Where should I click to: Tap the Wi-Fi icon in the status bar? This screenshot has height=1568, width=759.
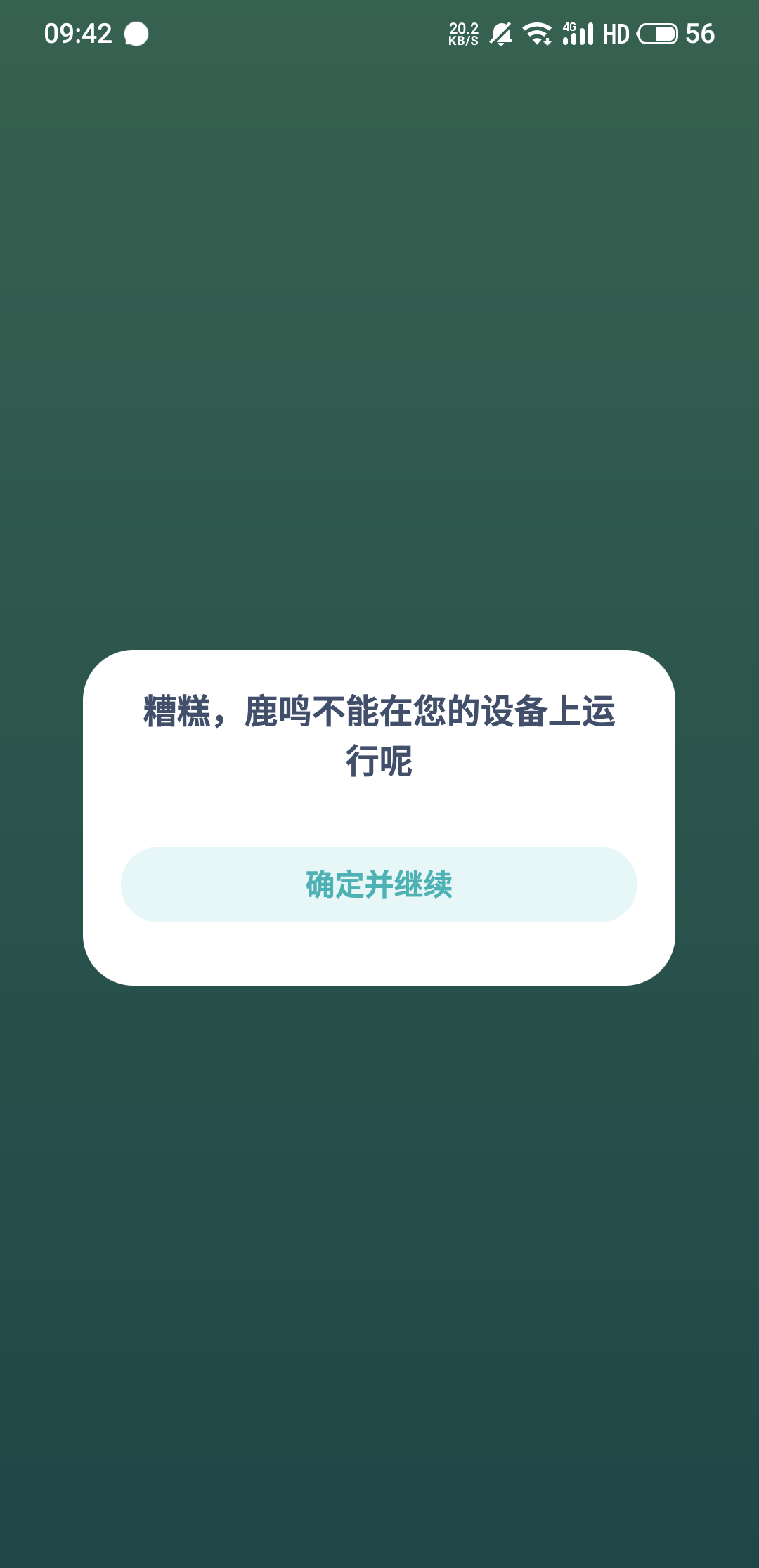pos(538,32)
